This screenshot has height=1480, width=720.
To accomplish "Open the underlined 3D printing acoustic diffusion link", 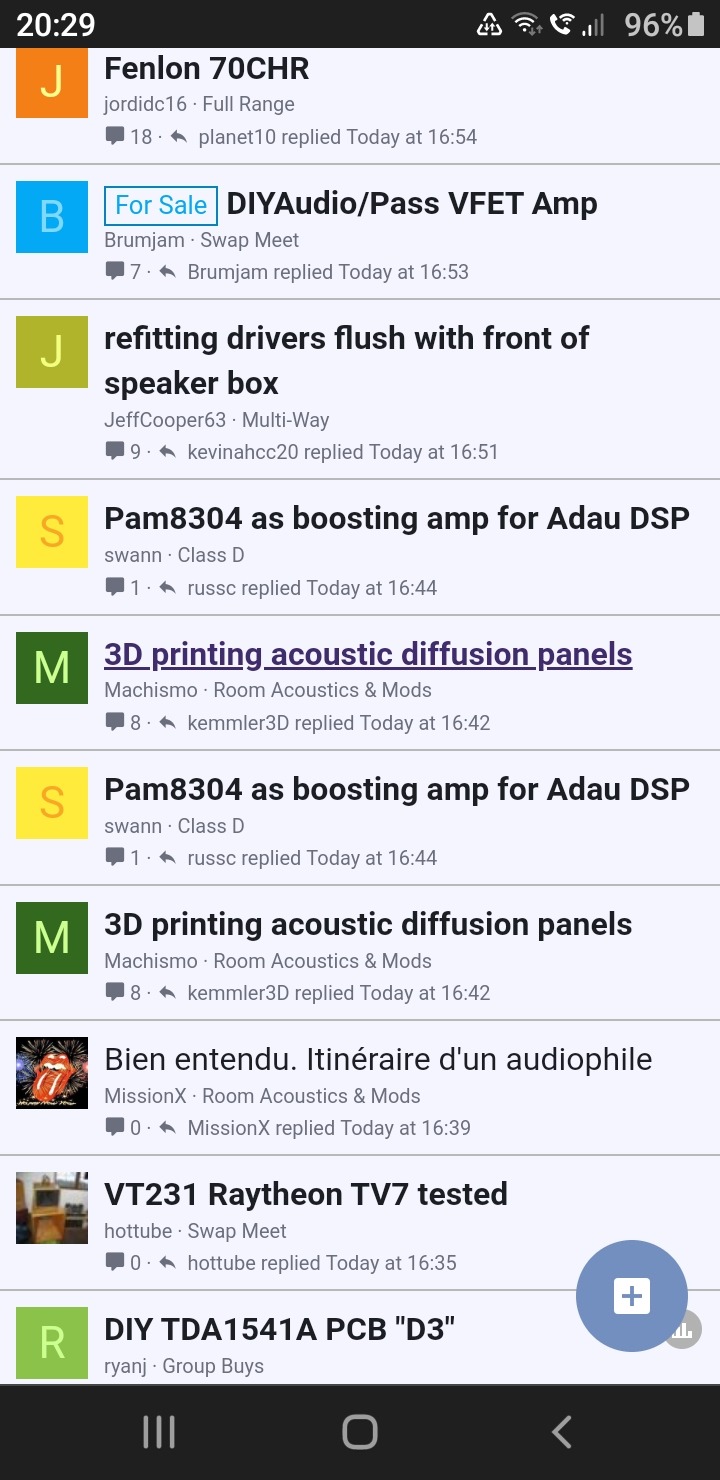I will click(x=368, y=654).
